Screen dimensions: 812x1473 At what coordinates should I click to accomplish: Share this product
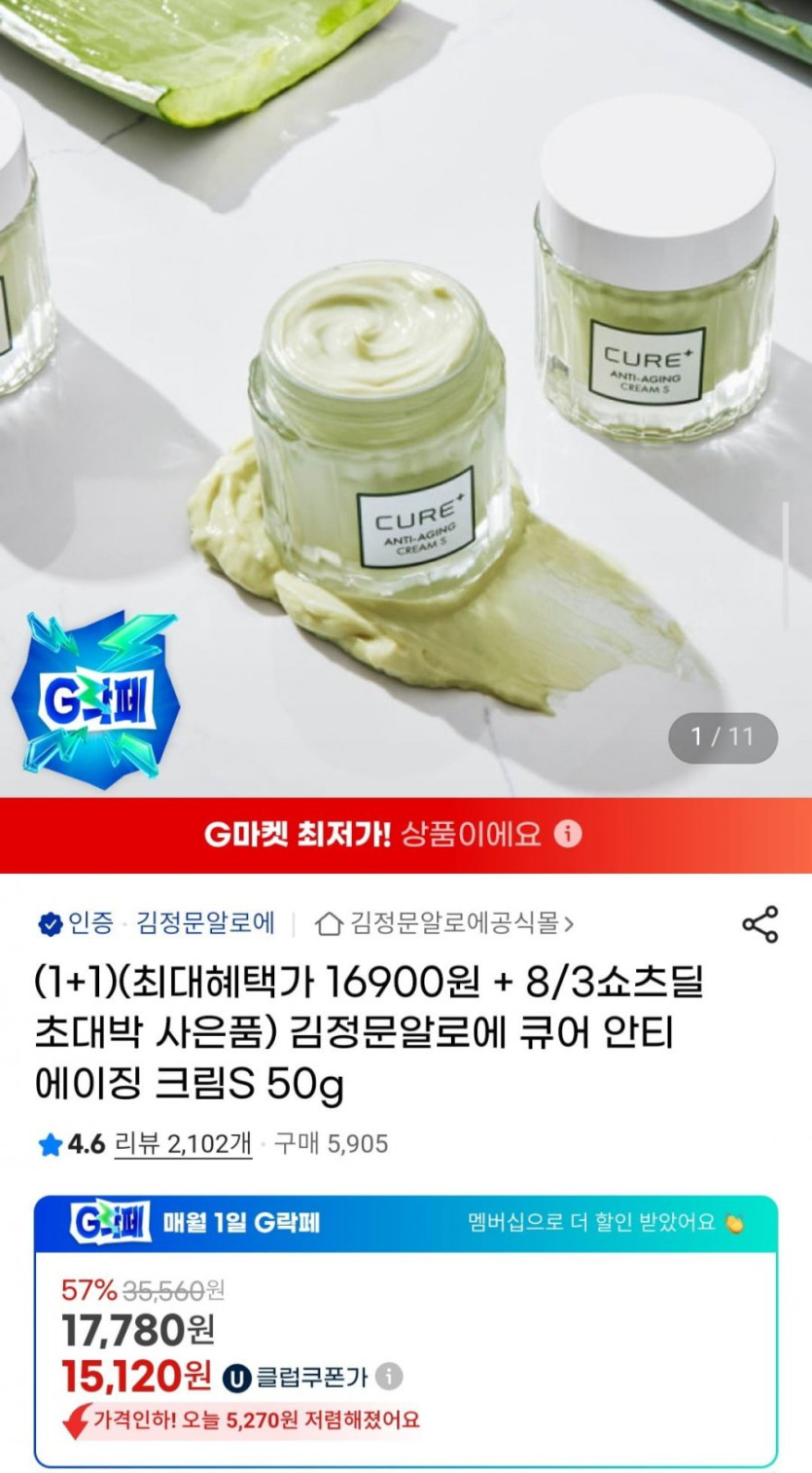(759, 924)
